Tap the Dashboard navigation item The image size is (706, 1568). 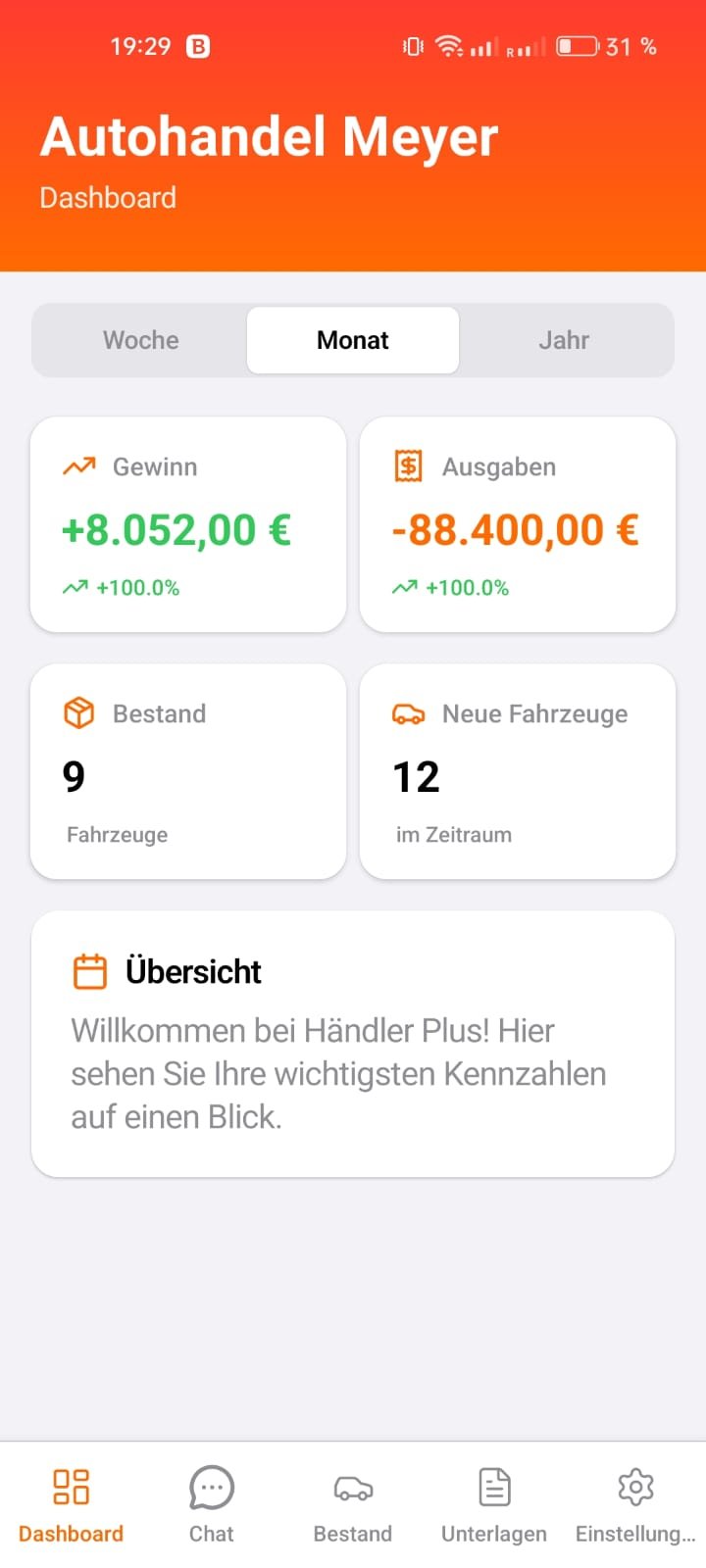(x=71, y=1504)
